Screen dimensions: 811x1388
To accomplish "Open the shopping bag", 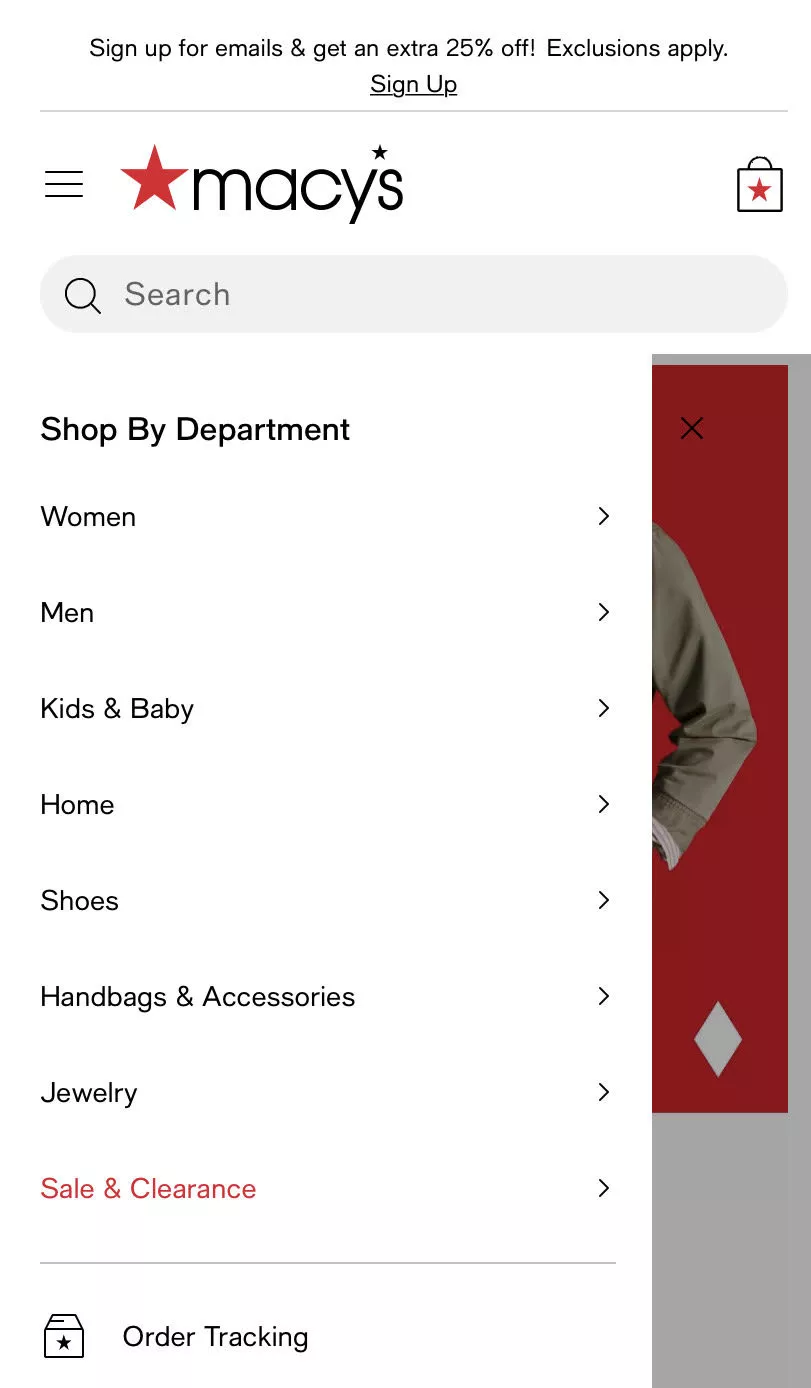I will click(x=759, y=185).
